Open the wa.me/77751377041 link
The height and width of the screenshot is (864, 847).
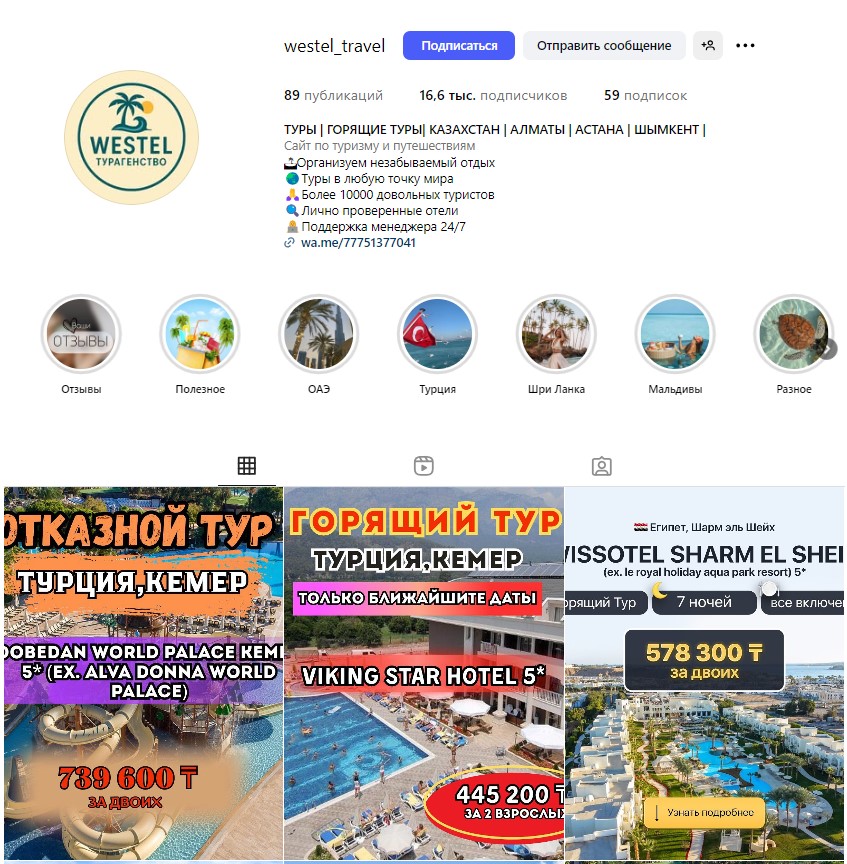pos(358,243)
